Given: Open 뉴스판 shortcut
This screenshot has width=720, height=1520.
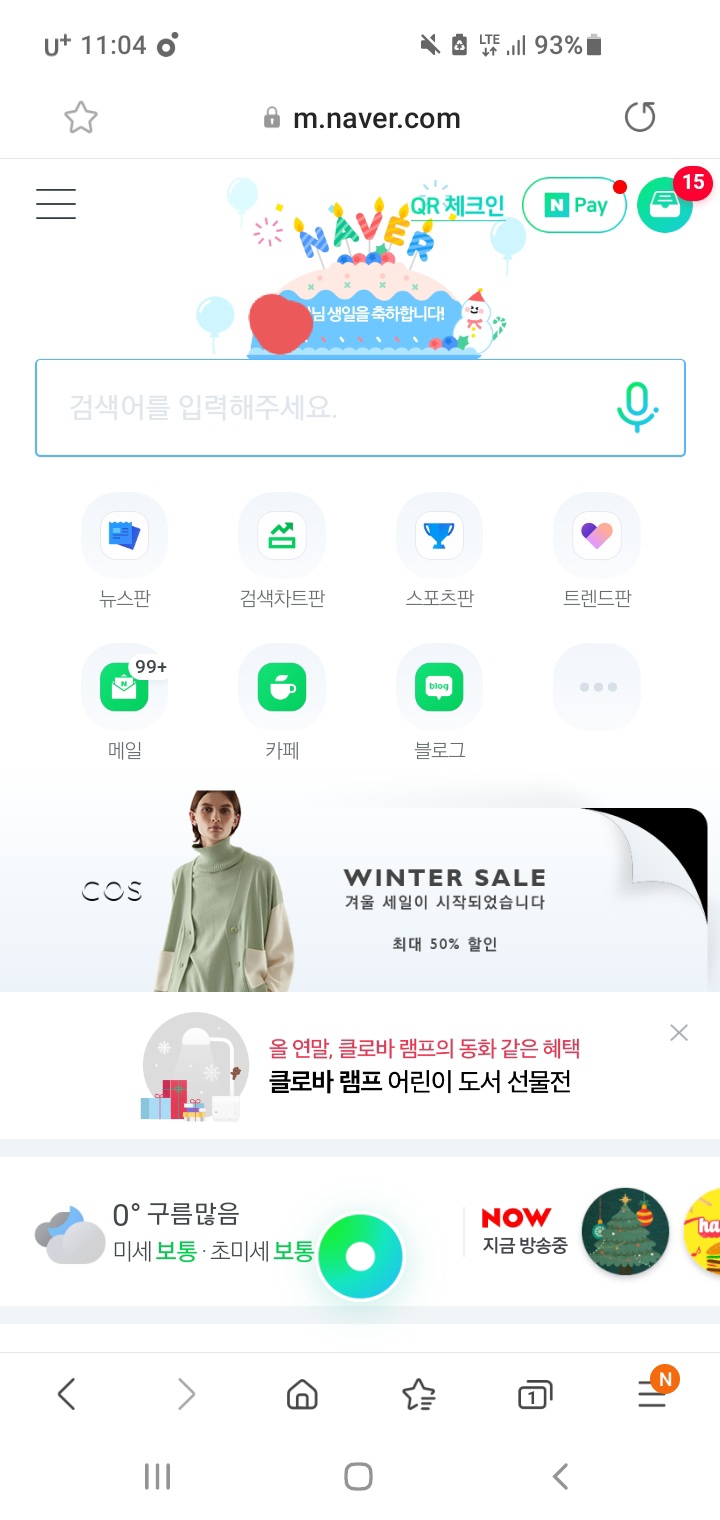Looking at the screenshot, I should (124, 552).
